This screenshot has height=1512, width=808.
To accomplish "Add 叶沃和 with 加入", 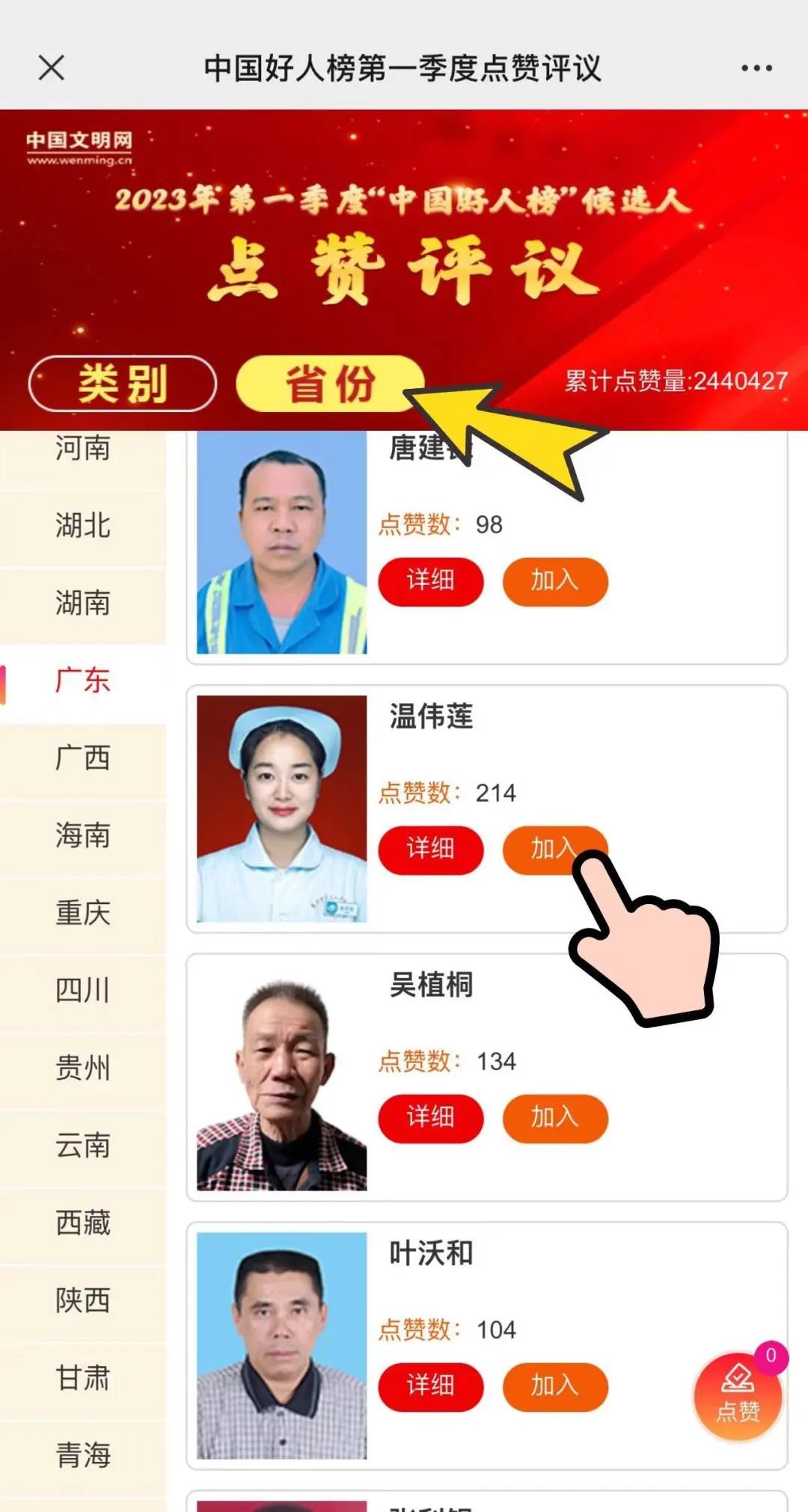I will pos(554,1386).
